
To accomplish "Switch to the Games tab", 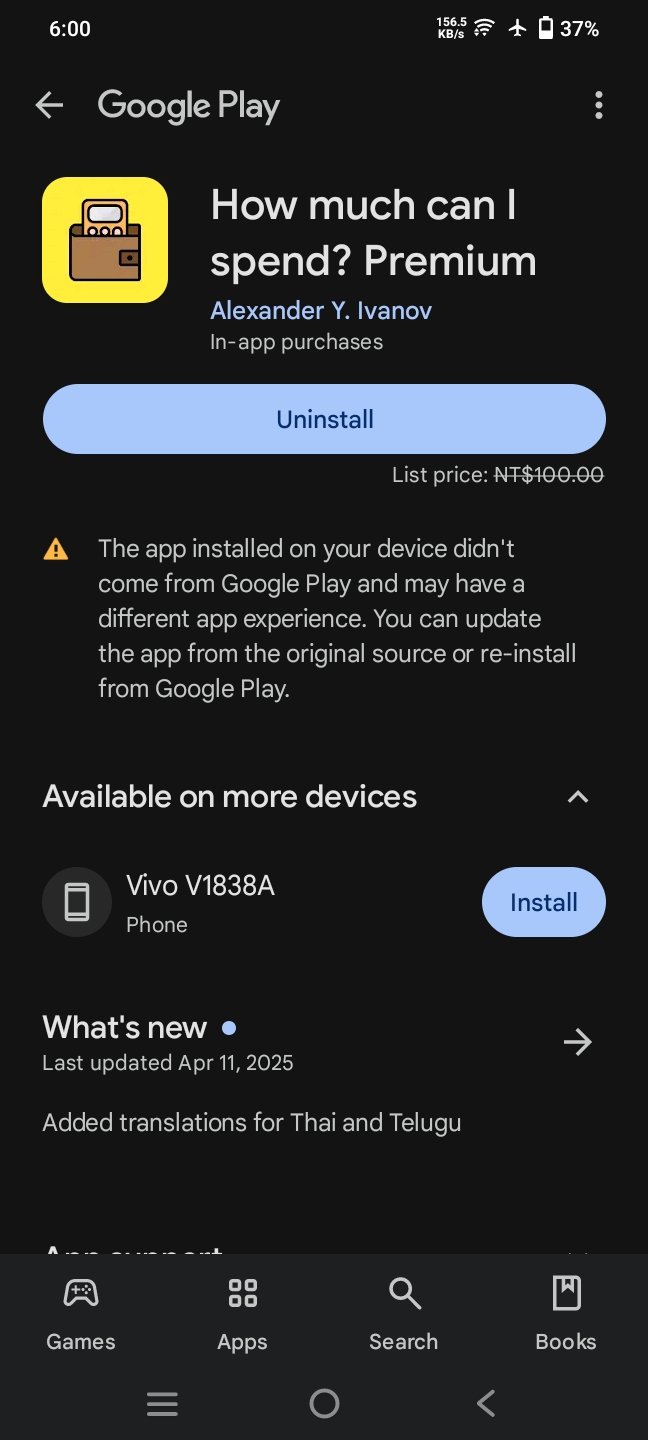I will point(81,1314).
